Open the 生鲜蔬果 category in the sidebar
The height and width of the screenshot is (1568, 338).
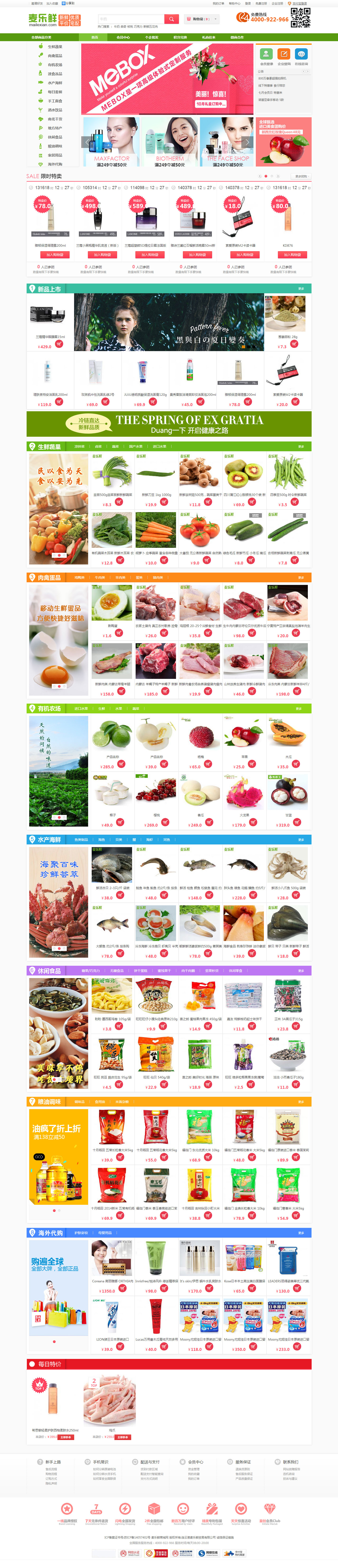(x=55, y=46)
